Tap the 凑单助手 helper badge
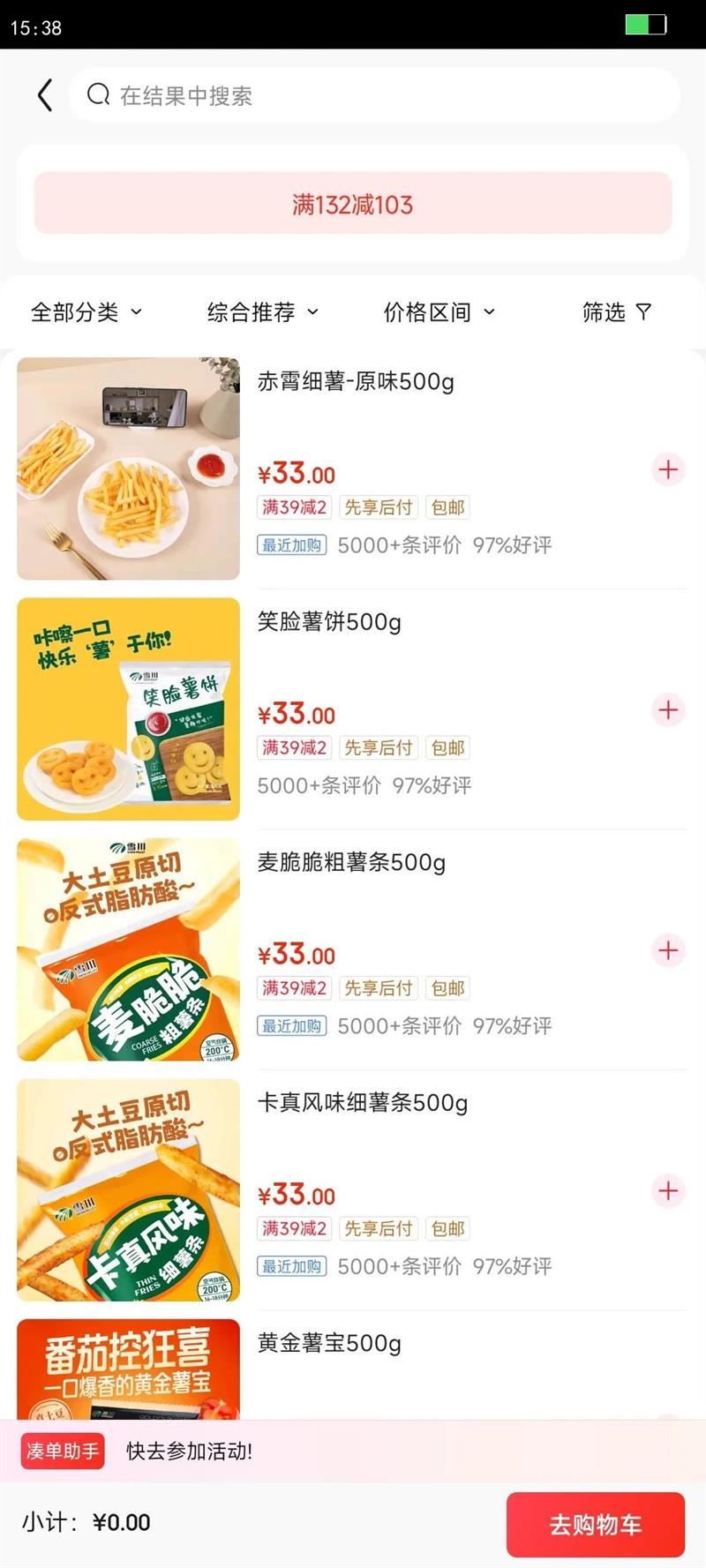Screen dimensions: 706x1568 (62, 1451)
